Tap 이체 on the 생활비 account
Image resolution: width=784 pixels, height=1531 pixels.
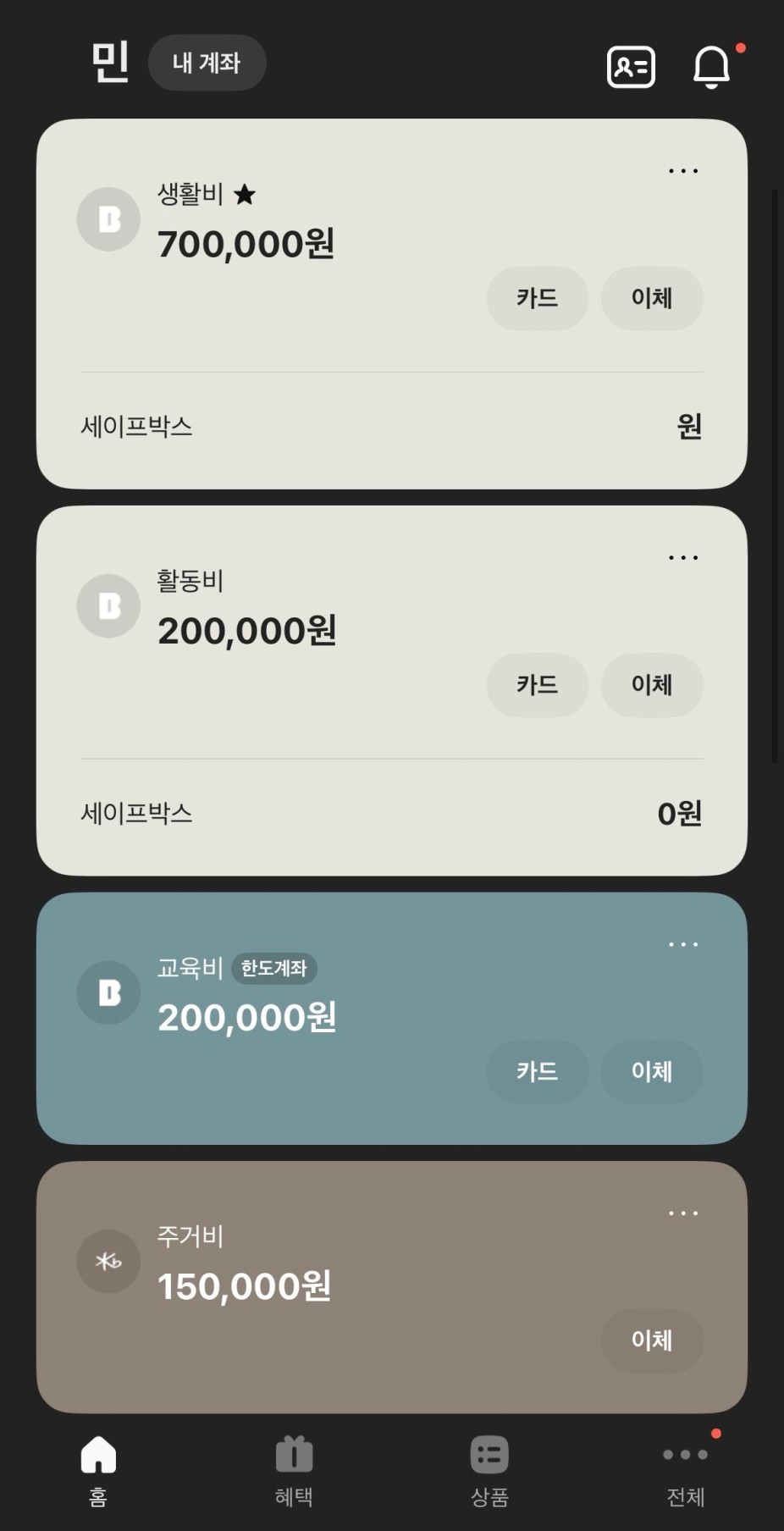[651, 298]
